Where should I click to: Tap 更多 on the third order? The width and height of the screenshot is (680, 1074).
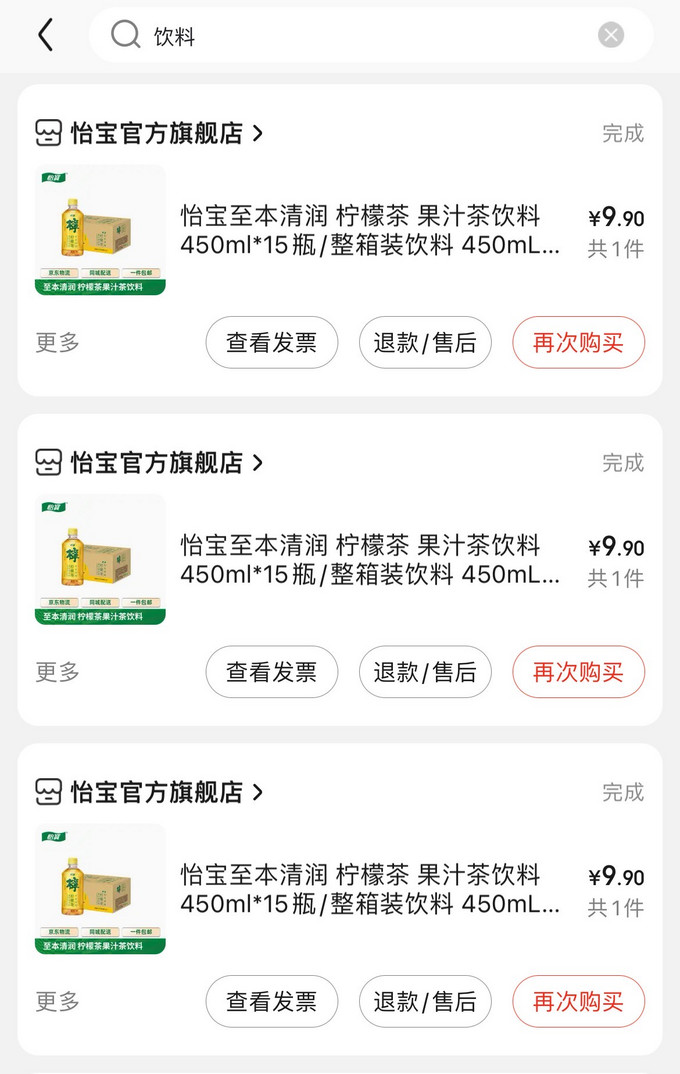(57, 1001)
